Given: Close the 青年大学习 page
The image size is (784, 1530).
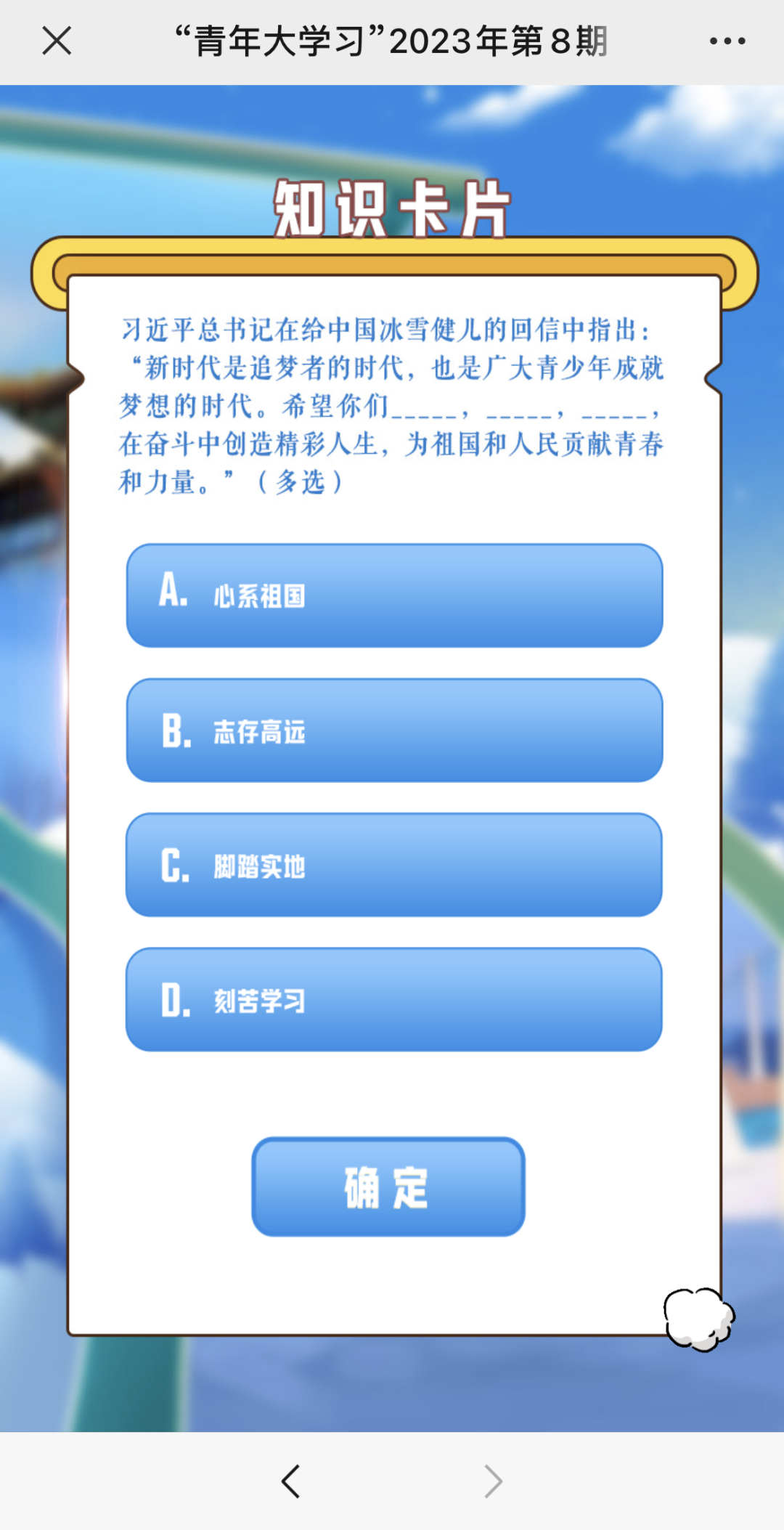Looking at the screenshot, I should (x=57, y=41).
